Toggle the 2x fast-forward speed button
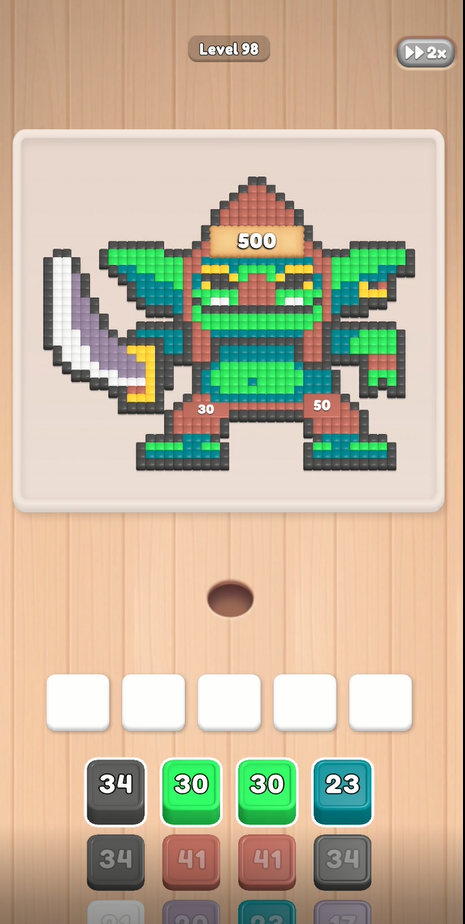 point(426,53)
